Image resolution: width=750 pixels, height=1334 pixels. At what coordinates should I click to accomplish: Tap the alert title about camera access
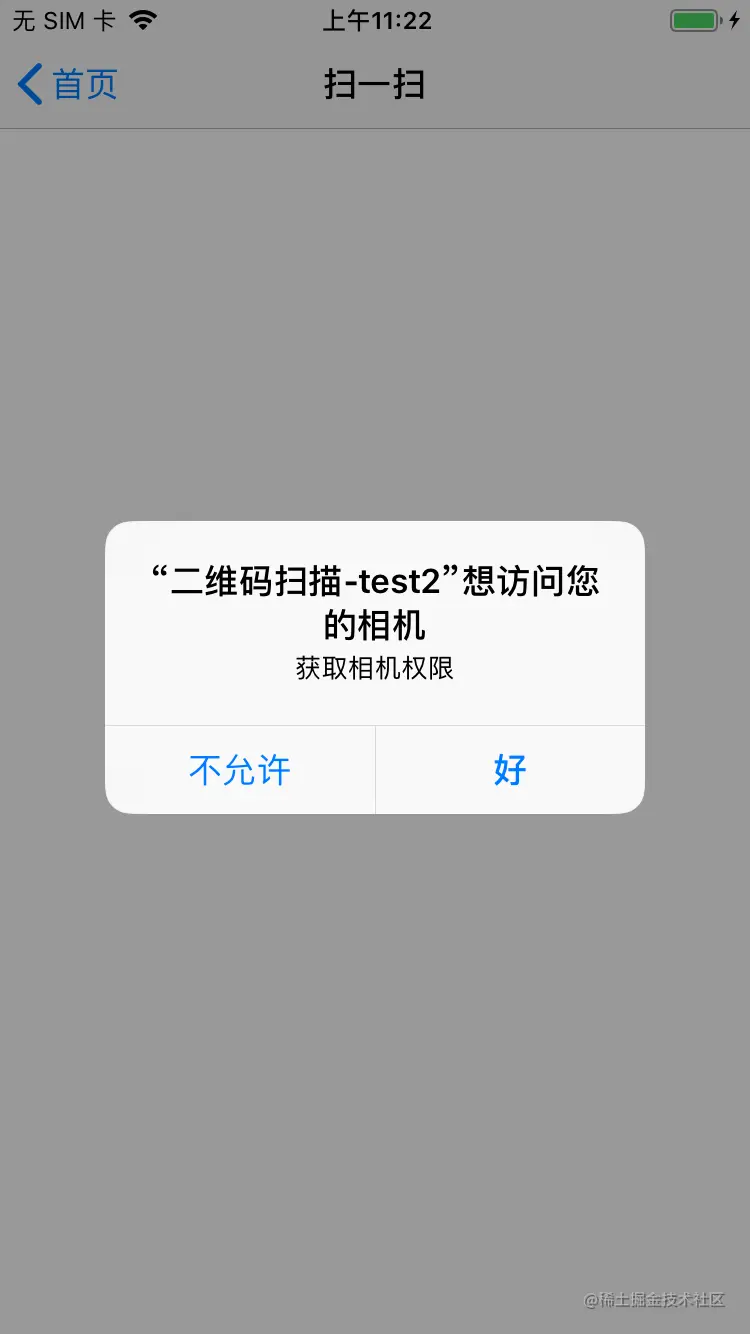coord(374,602)
